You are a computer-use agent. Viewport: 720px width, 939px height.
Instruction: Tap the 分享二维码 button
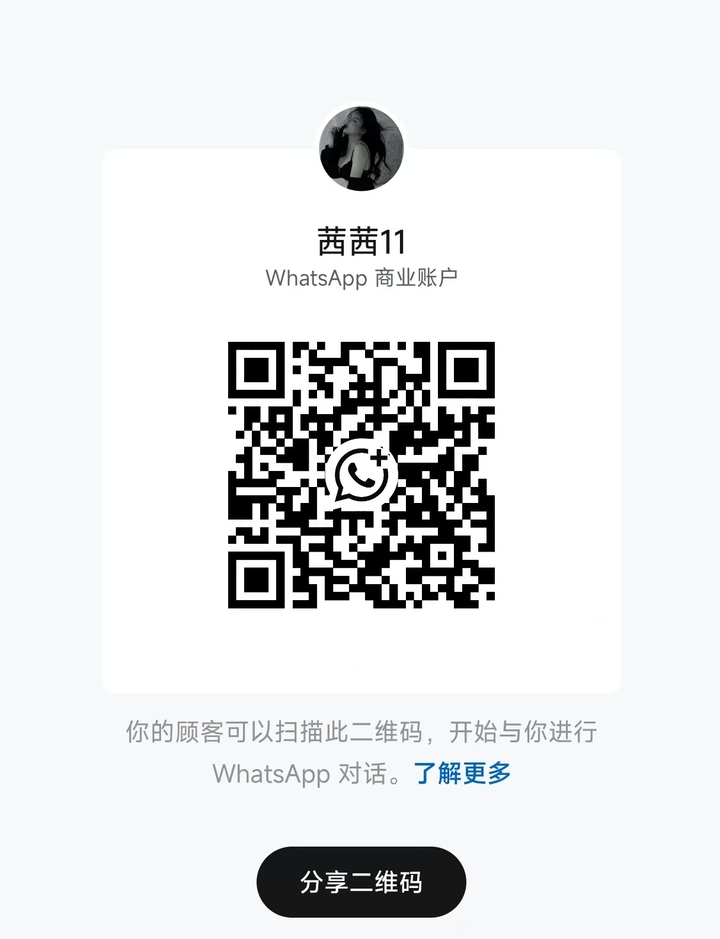tap(361, 882)
